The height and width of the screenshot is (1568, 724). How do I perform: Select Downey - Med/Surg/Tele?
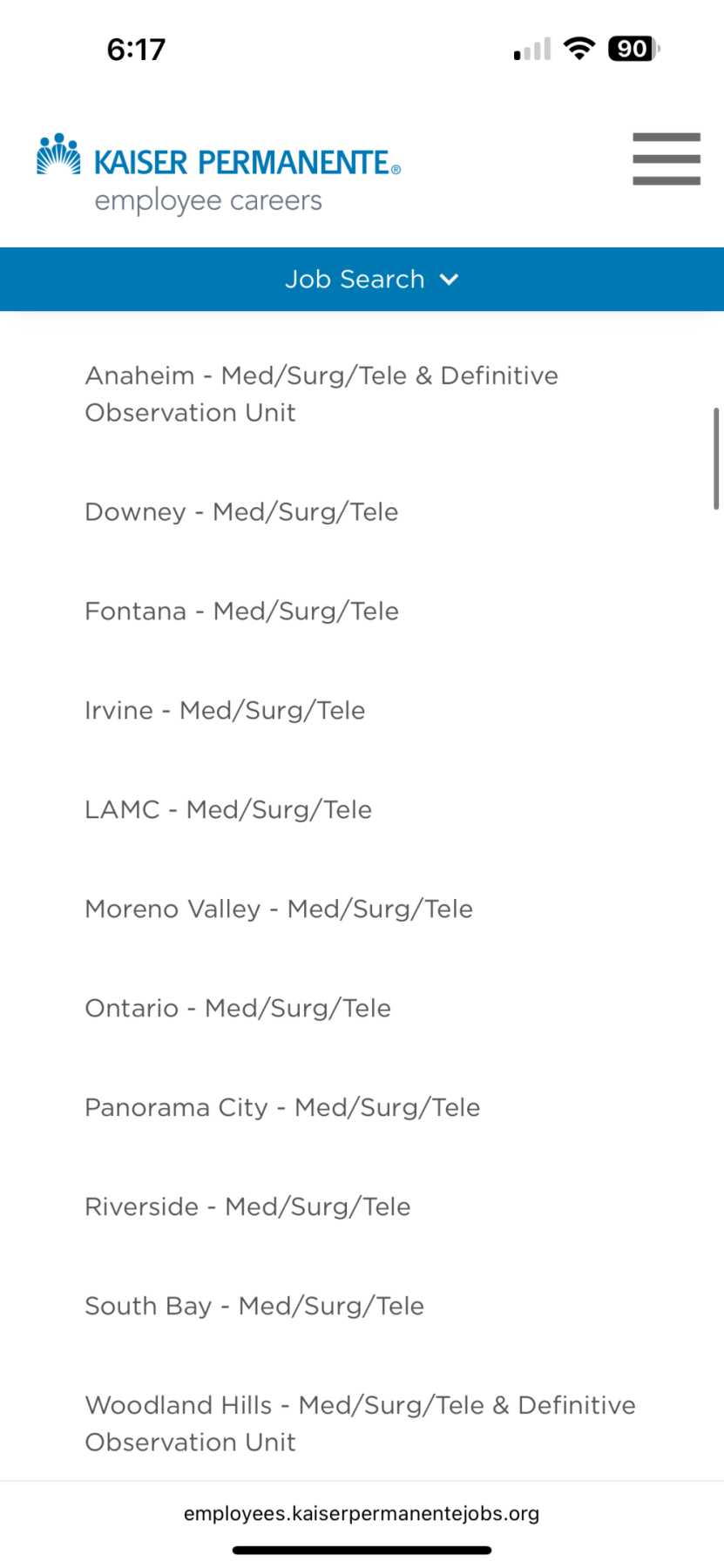(241, 512)
